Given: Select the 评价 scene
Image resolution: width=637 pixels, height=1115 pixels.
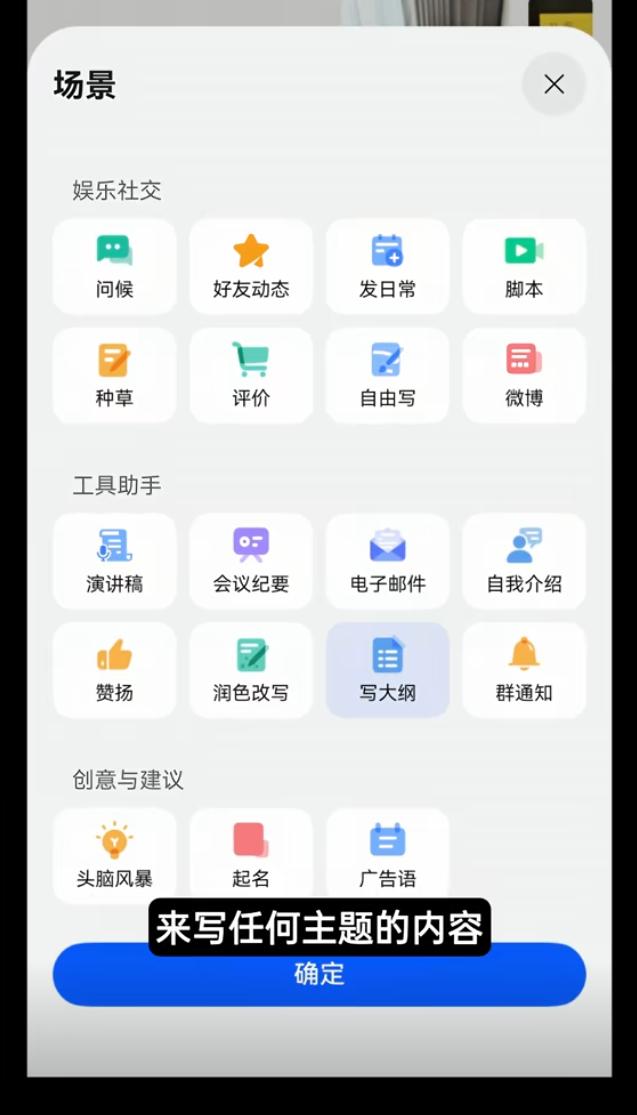Looking at the screenshot, I should point(251,376).
